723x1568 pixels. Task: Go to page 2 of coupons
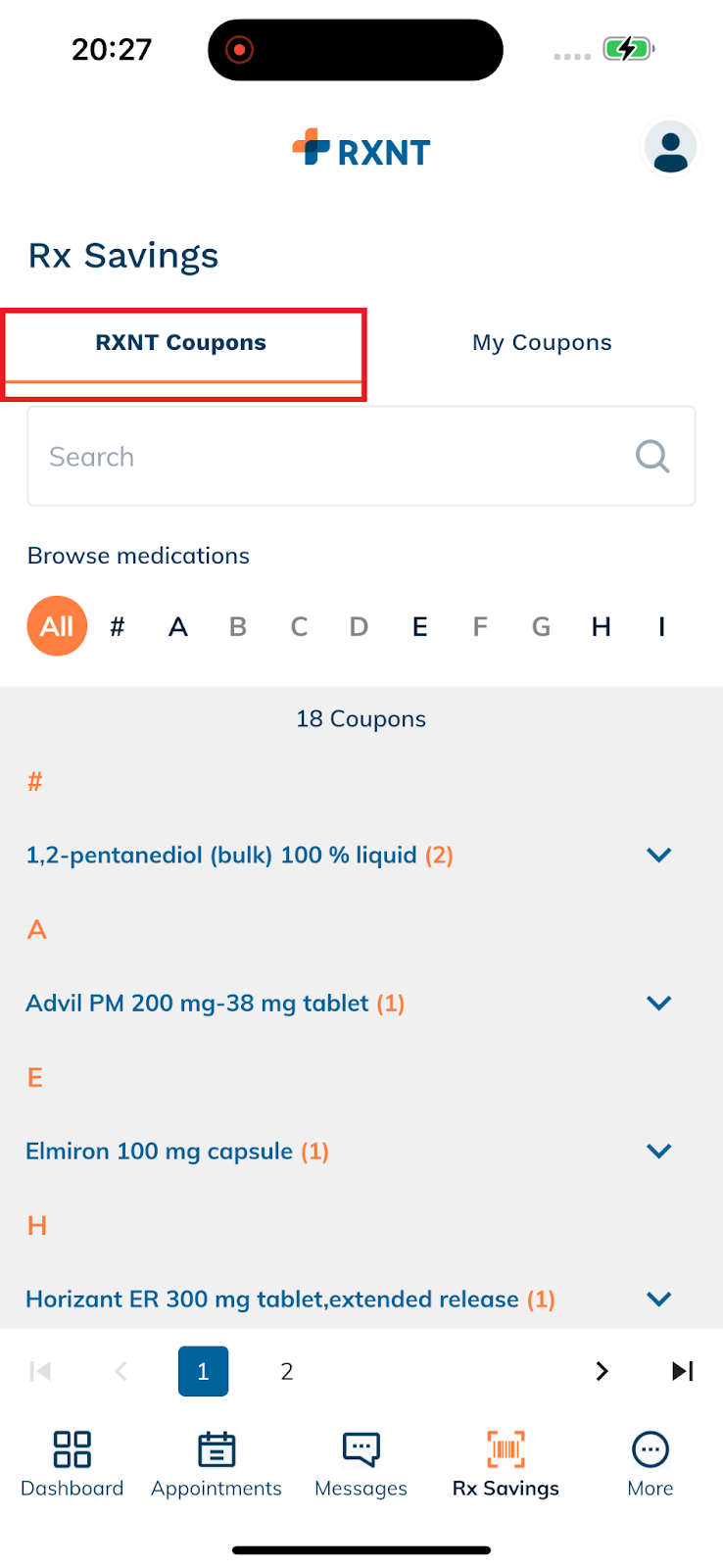(x=287, y=1371)
